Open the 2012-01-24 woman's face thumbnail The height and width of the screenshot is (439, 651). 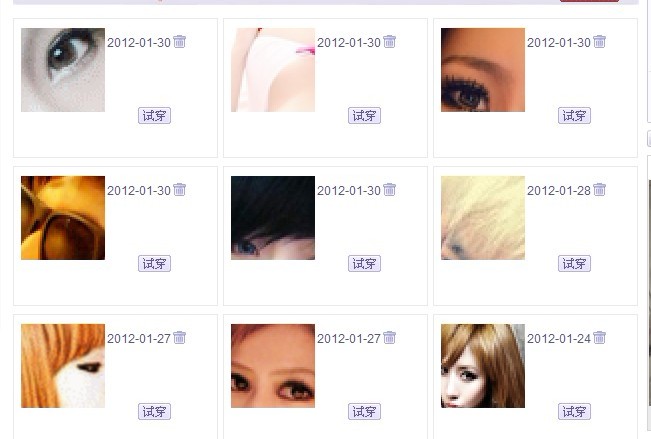tap(482, 366)
